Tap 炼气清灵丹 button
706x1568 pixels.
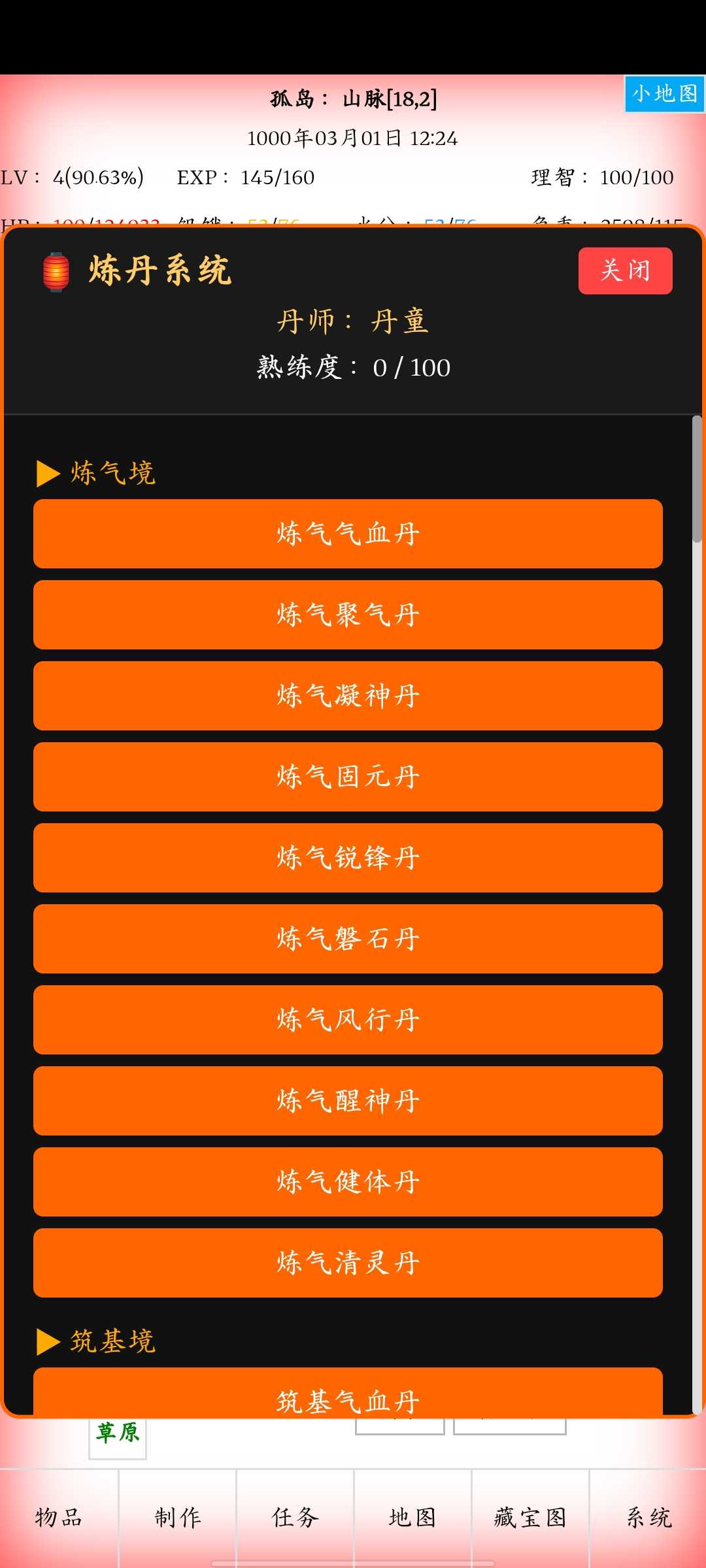(348, 1263)
